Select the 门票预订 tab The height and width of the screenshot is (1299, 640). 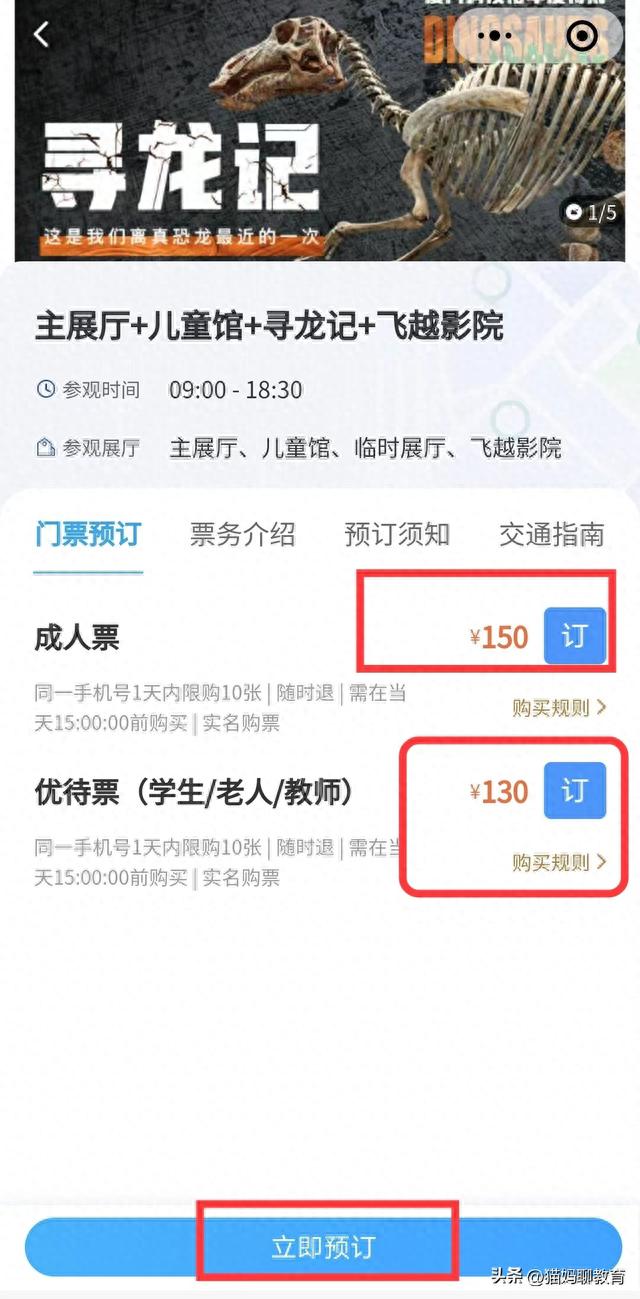click(88, 534)
